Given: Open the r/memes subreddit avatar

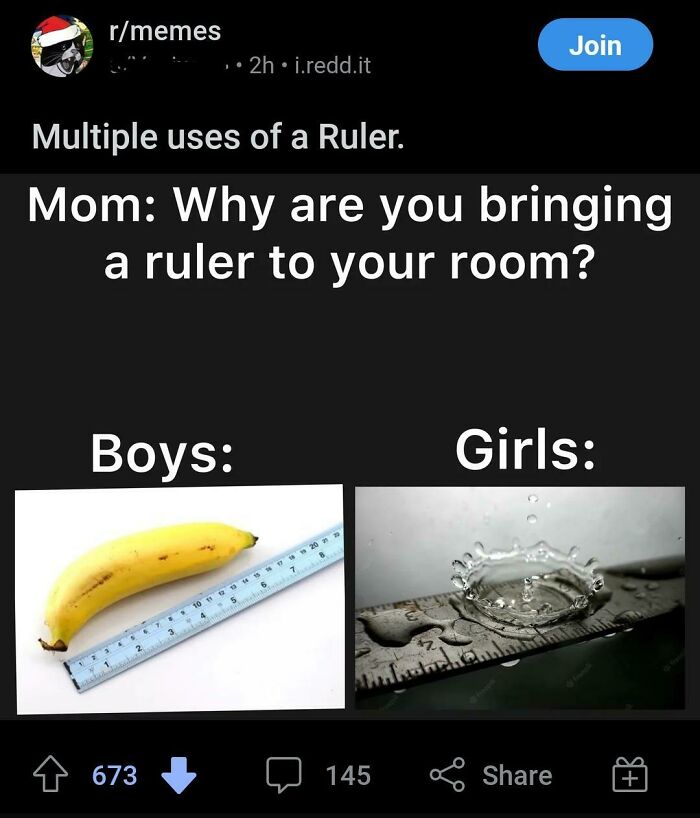Looking at the screenshot, I should [63, 47].
